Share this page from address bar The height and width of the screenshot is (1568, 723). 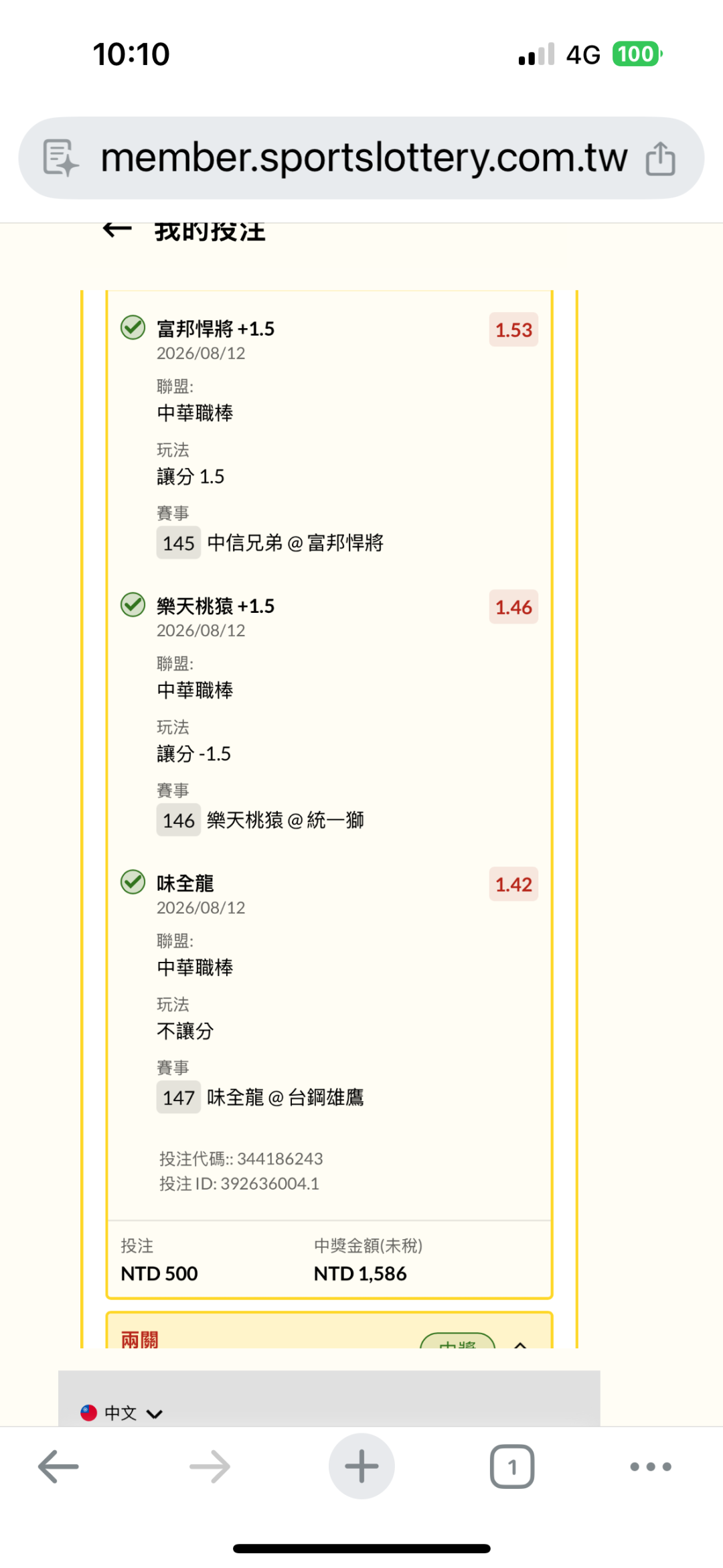pos(660,159)
